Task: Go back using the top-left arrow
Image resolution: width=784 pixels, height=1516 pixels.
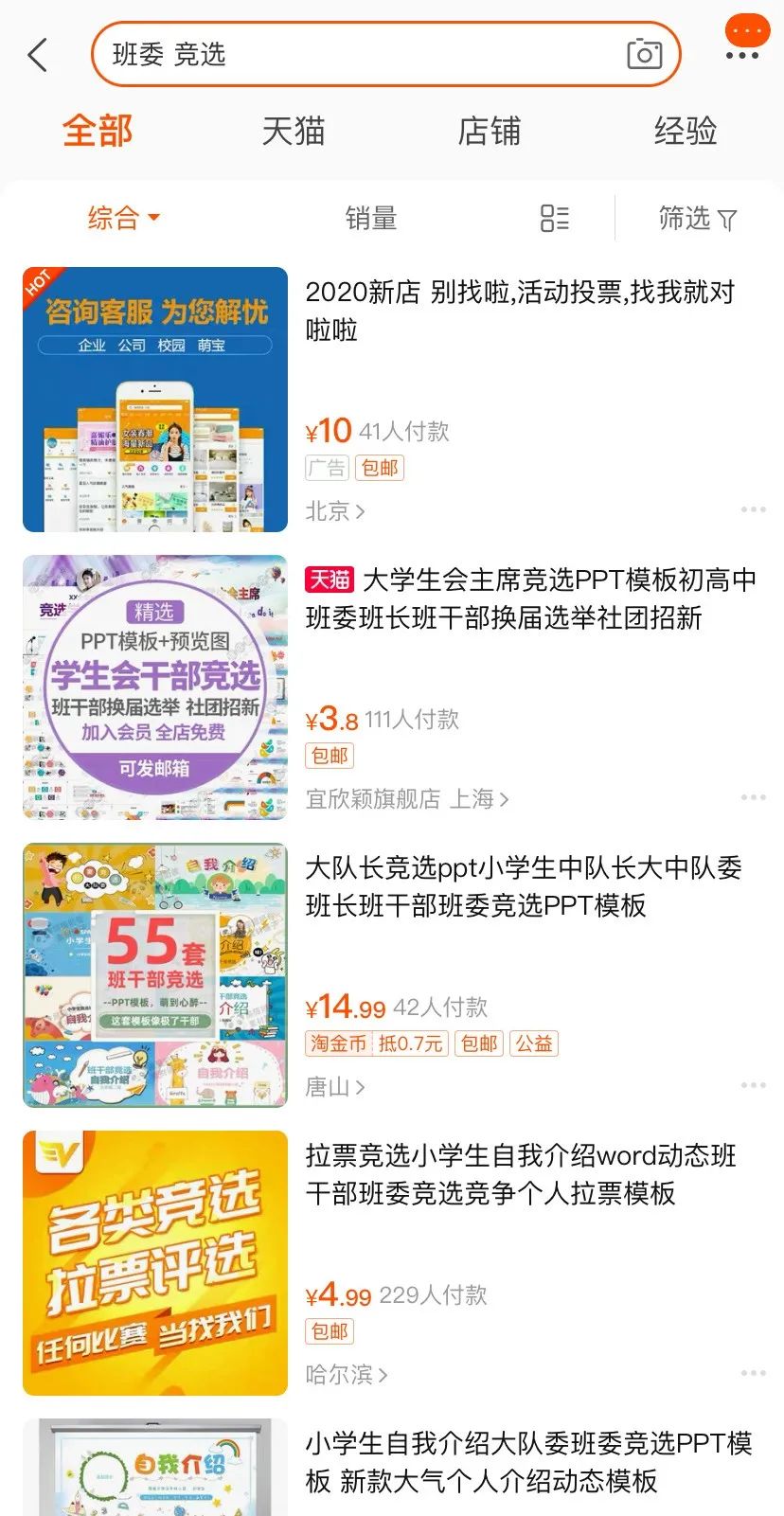Action: (x=38, y=55)
